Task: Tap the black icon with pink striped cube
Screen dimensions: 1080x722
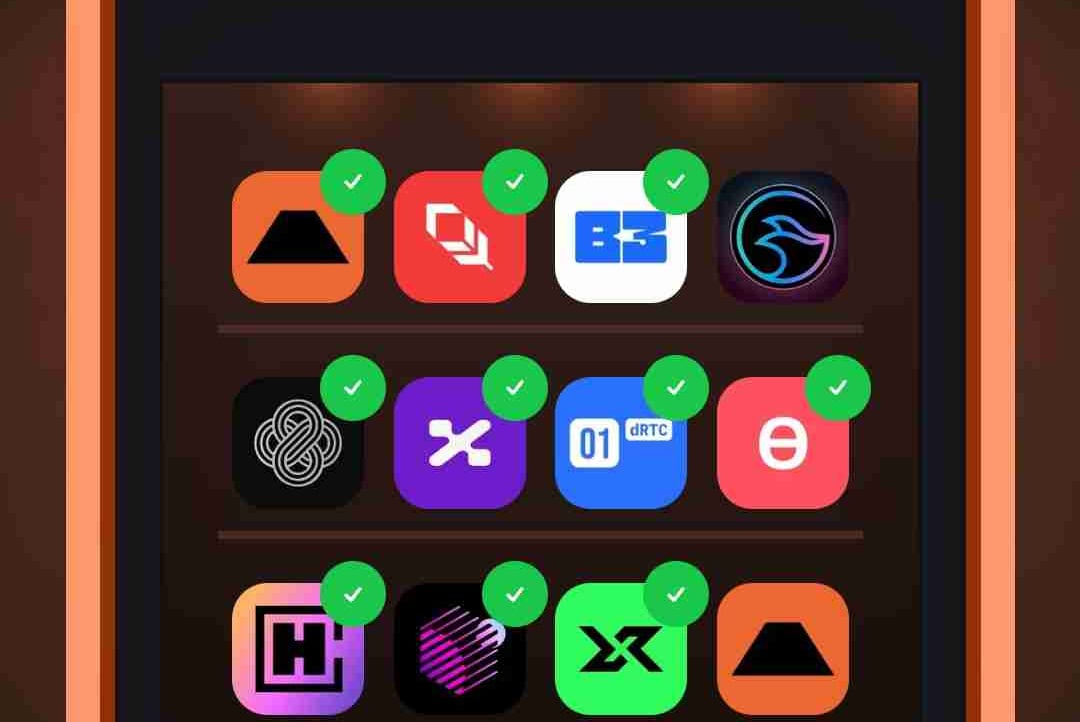Action: pos(459,648)
